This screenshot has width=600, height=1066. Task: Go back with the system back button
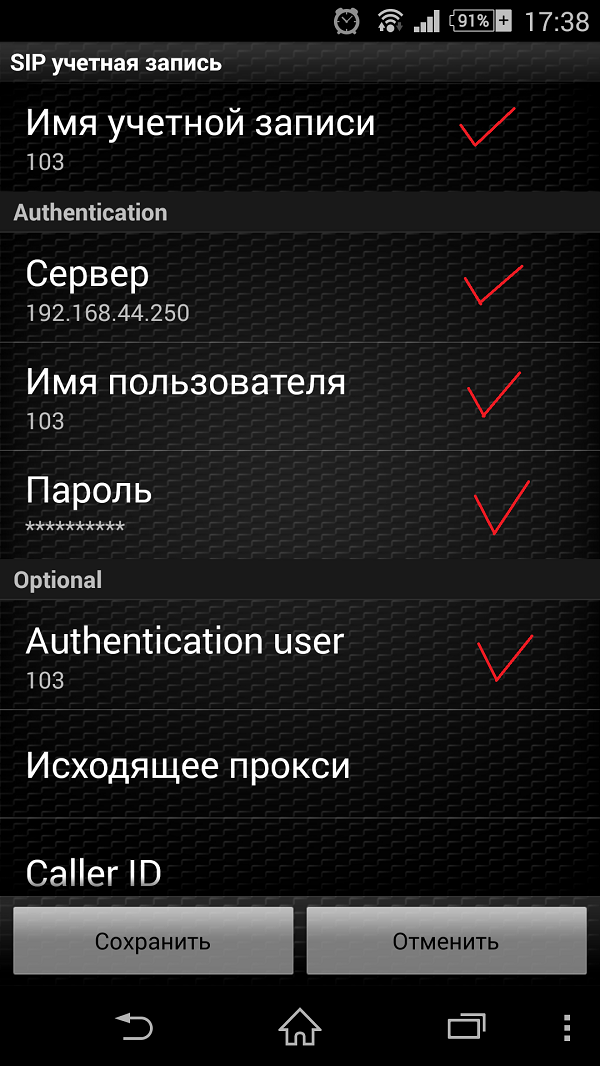point(134,1026)
